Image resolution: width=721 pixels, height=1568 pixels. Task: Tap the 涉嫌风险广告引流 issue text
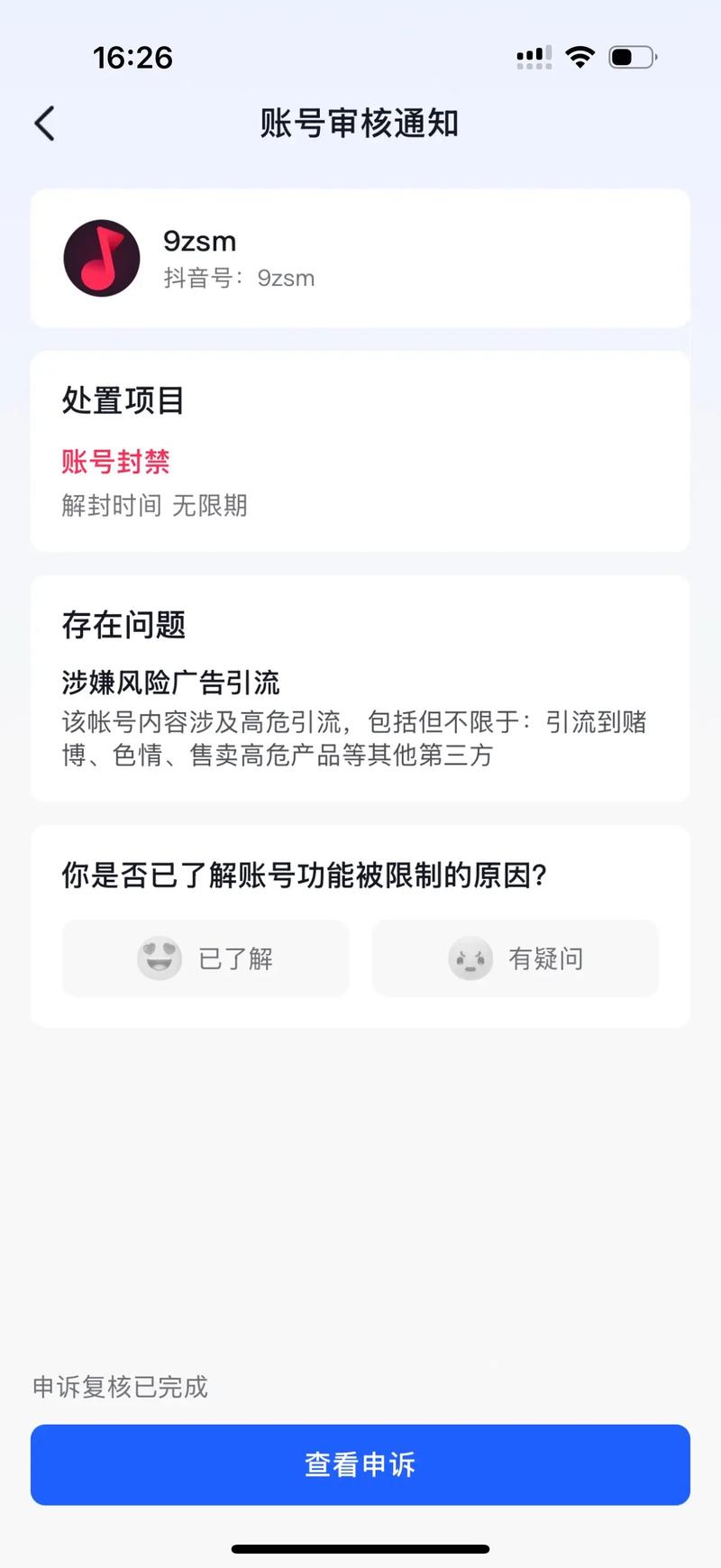[174, 683]
